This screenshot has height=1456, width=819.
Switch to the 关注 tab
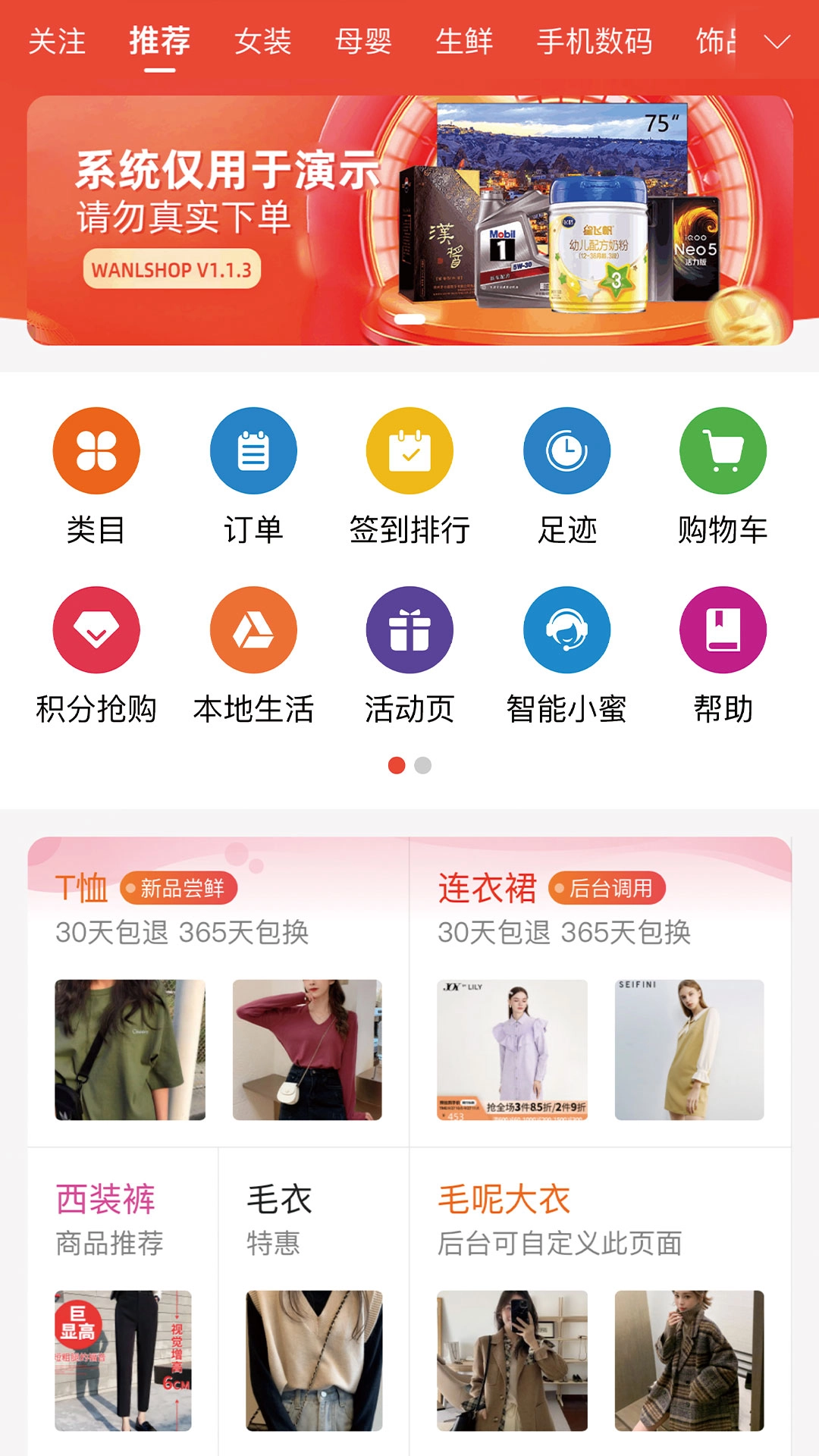pyautogui.click(x=59, y=43)
